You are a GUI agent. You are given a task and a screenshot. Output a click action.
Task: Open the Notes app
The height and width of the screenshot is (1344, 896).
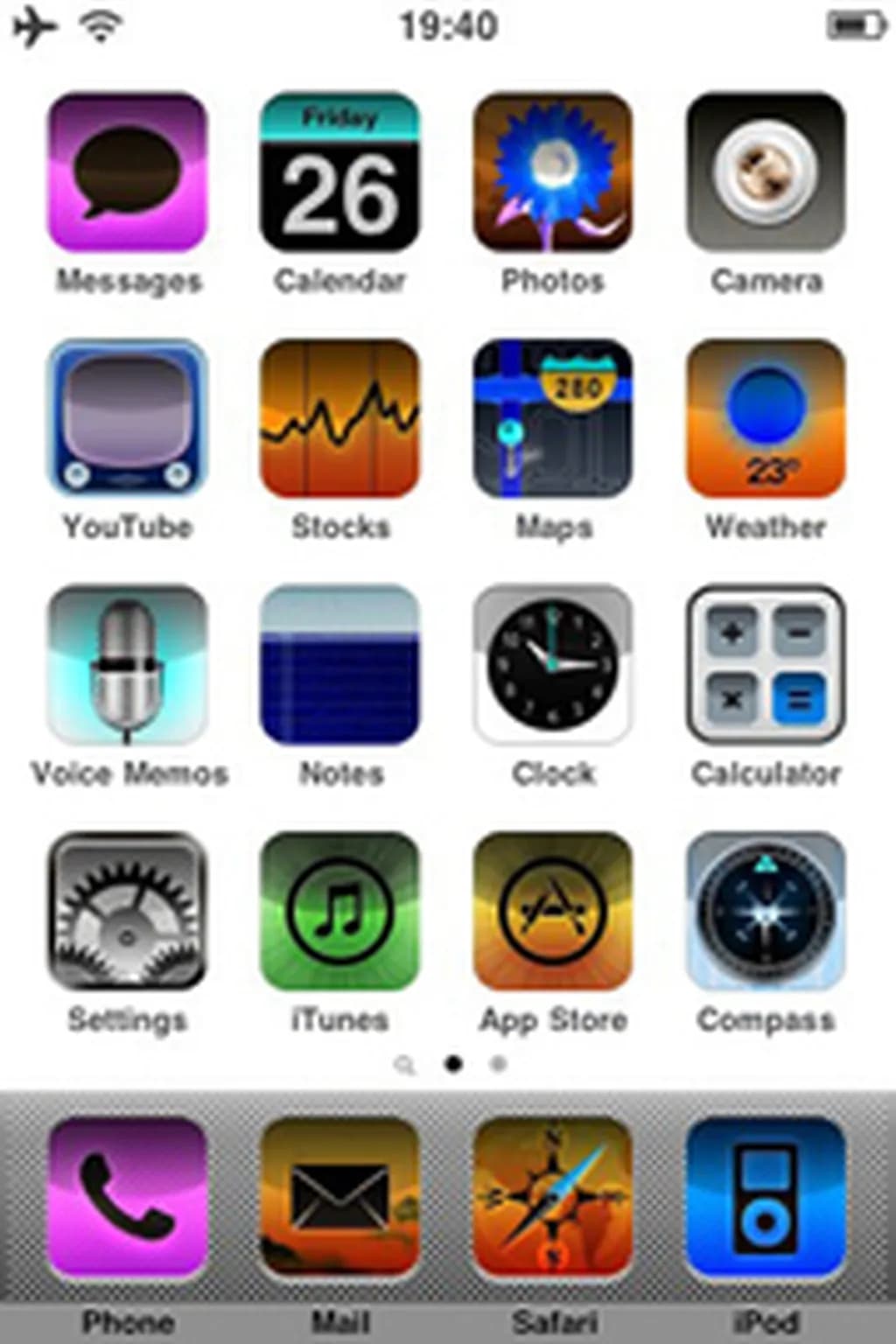coord(340,665)
